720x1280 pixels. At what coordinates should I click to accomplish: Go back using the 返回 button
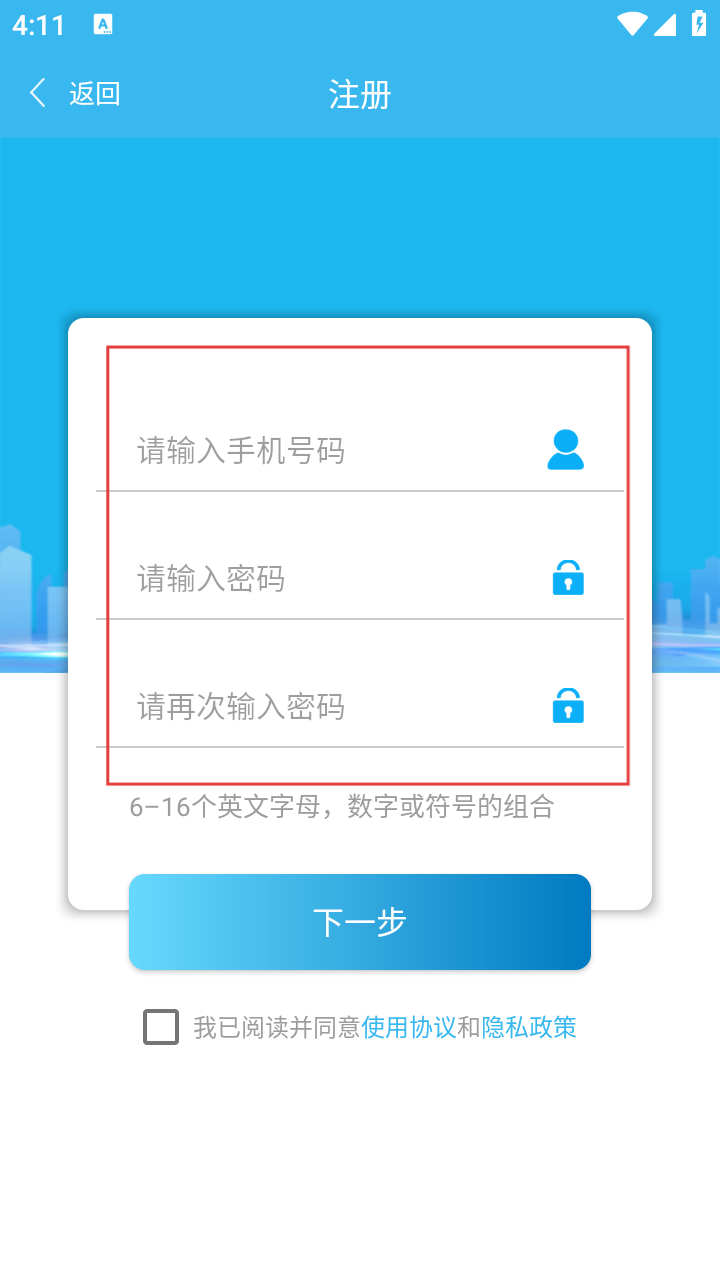[75, 94]
